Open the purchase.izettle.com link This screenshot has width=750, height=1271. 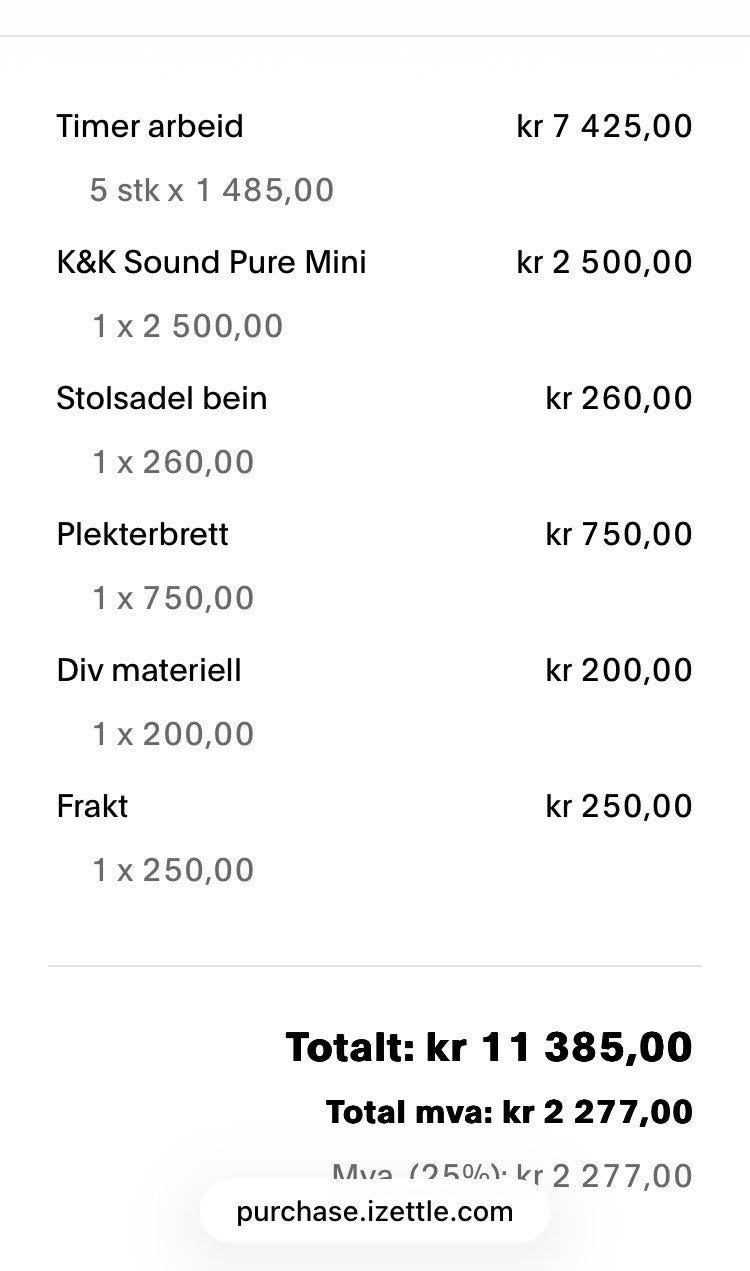pyautogui.click(x=375, y=1211)
